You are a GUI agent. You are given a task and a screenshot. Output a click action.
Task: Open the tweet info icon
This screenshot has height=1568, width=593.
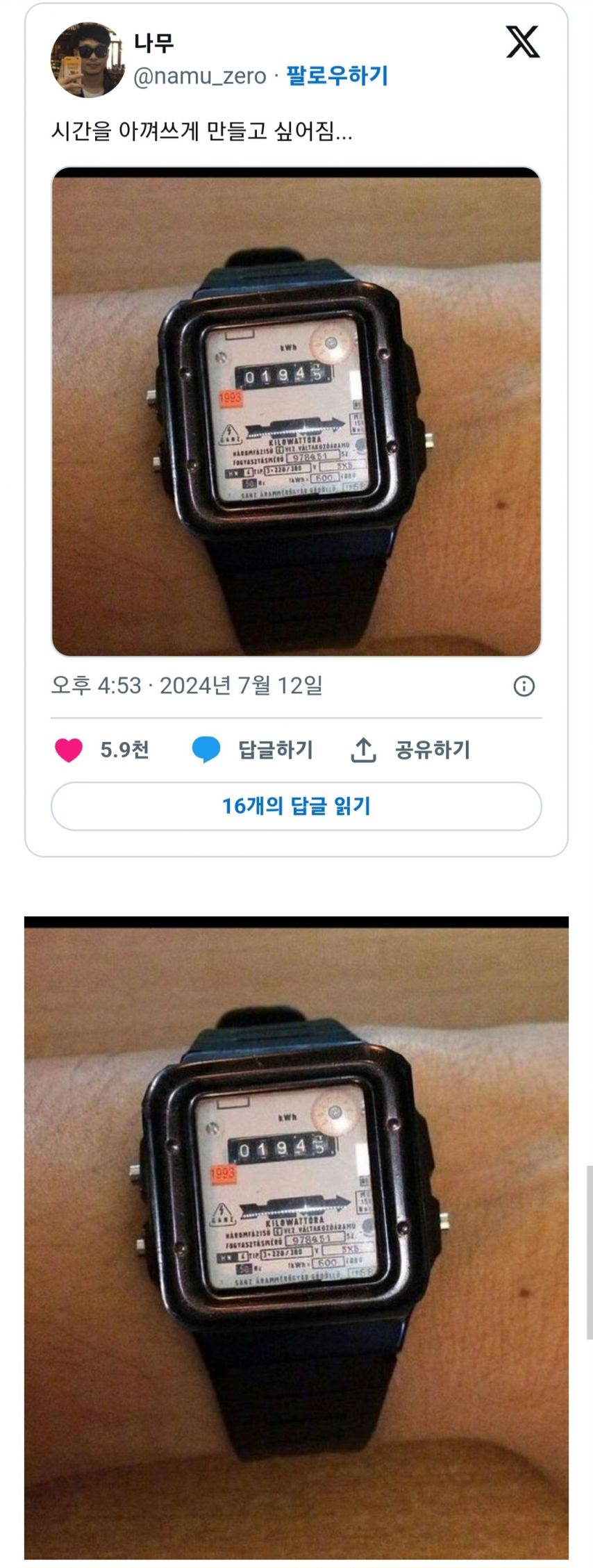[524, 686]
